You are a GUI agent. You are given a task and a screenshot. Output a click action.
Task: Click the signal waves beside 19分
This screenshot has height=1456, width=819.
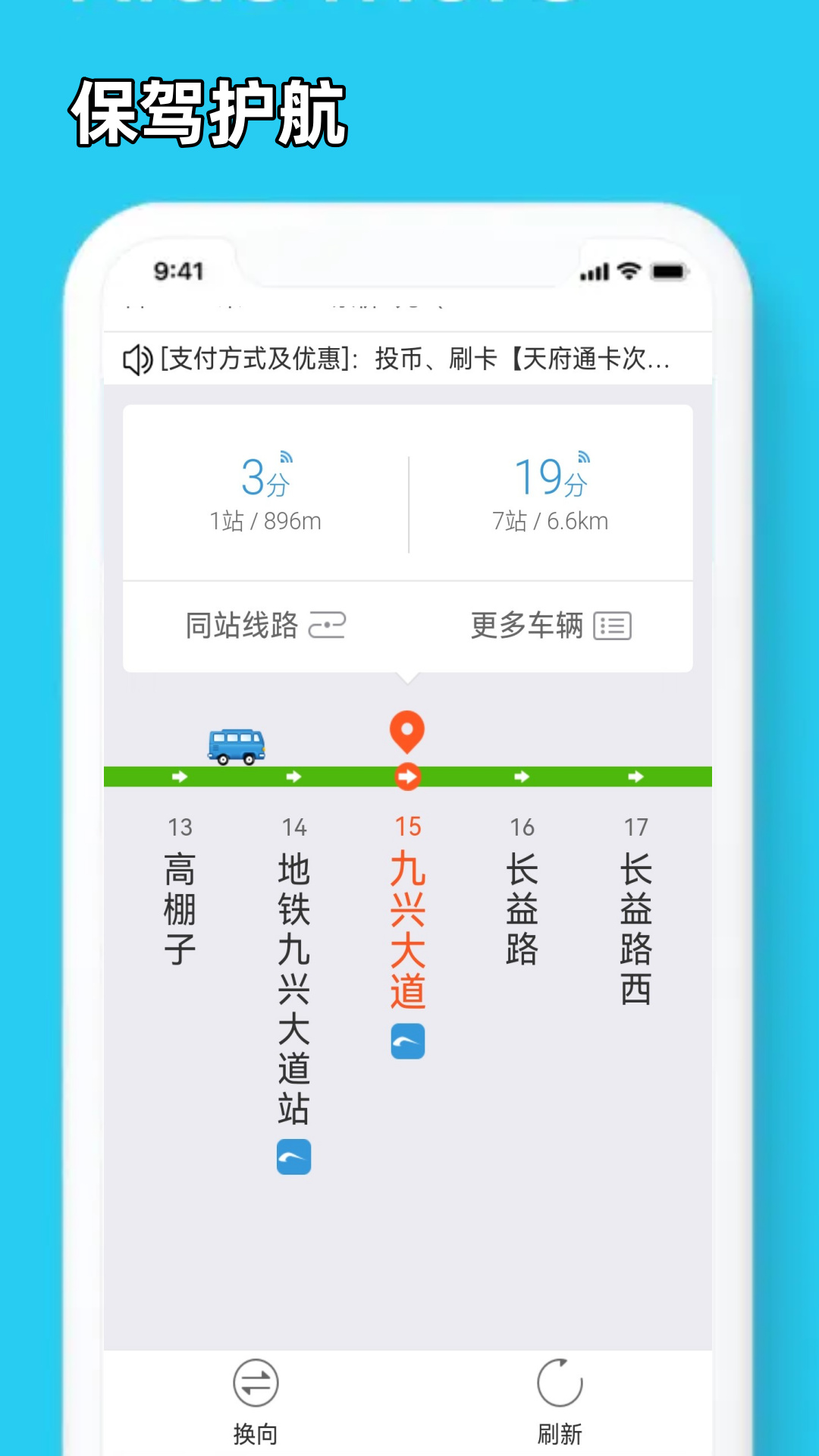585,456
